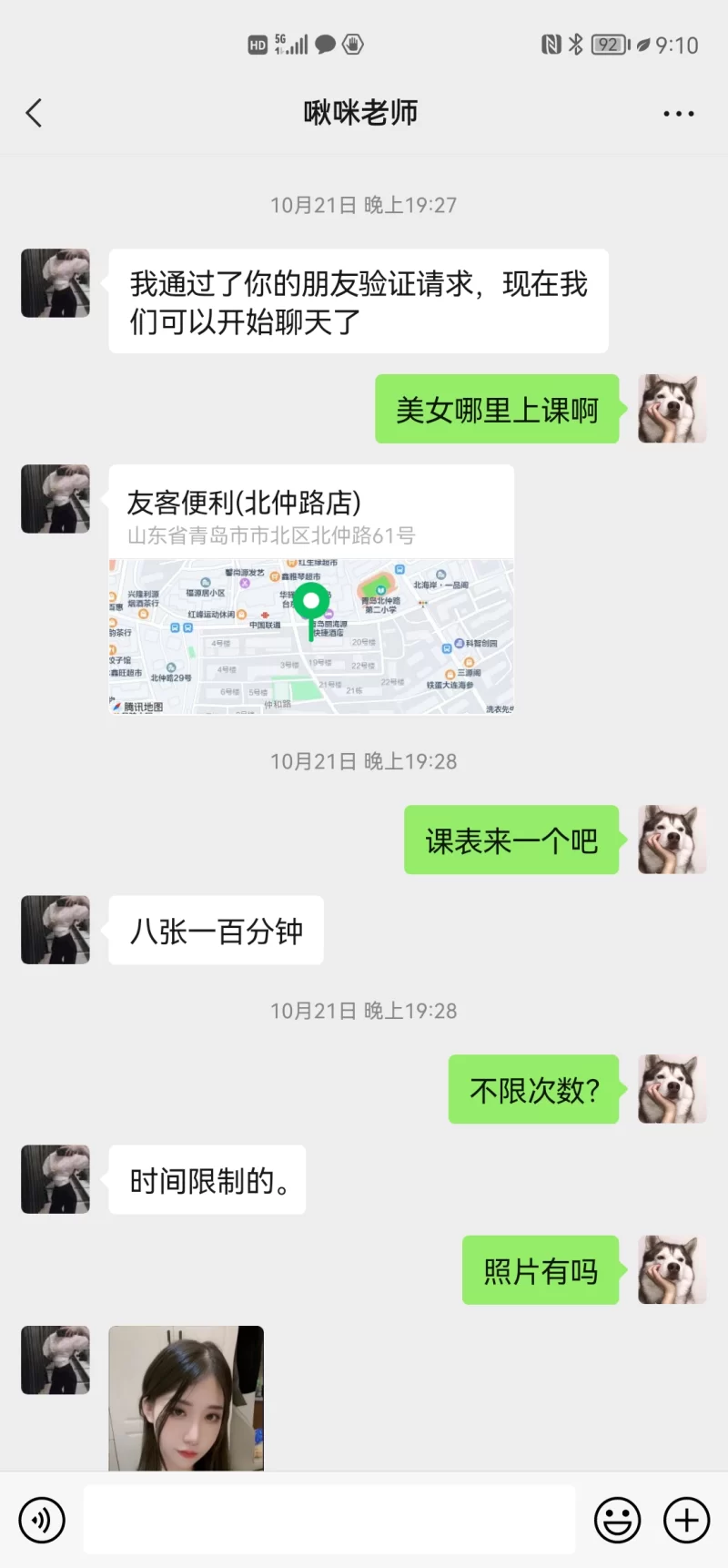Open the plus attachments menu

(686, 1520)
